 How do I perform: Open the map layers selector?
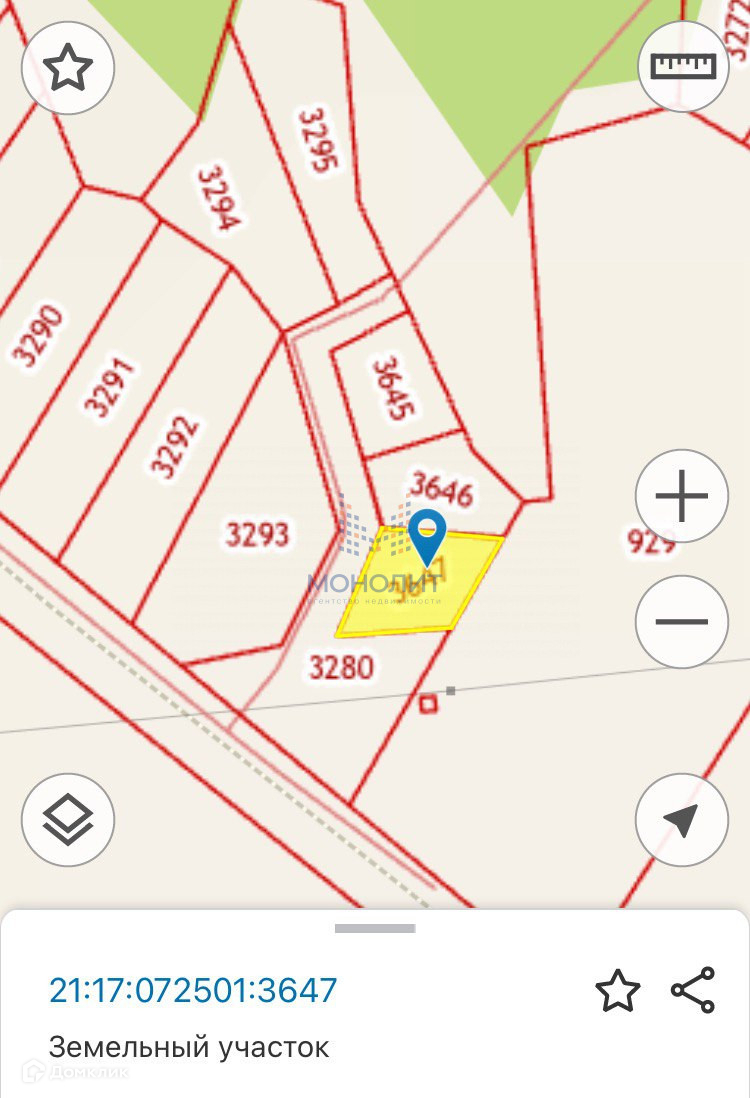pyautogui.click(x=68, y=820)
